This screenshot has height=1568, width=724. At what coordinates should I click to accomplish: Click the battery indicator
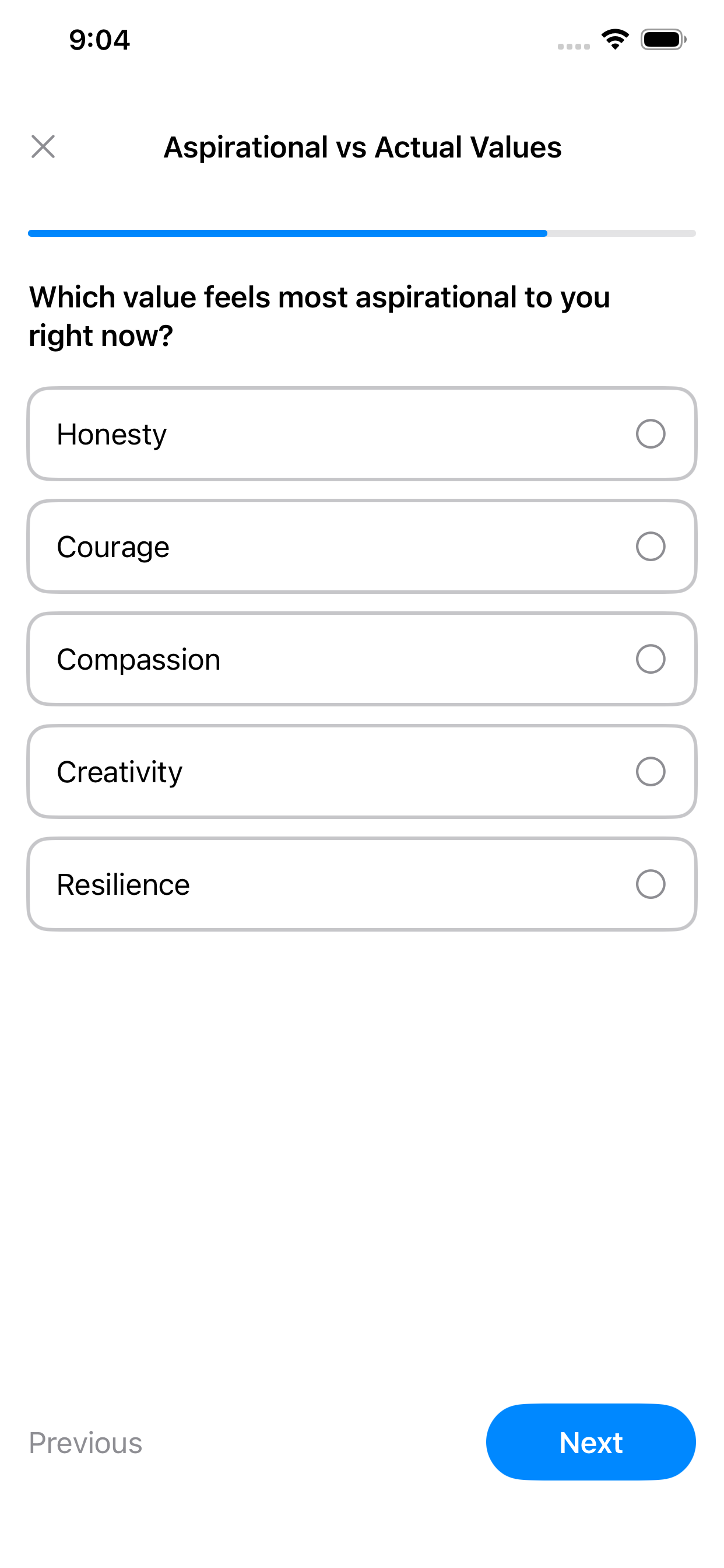click(x=663, y=39)
